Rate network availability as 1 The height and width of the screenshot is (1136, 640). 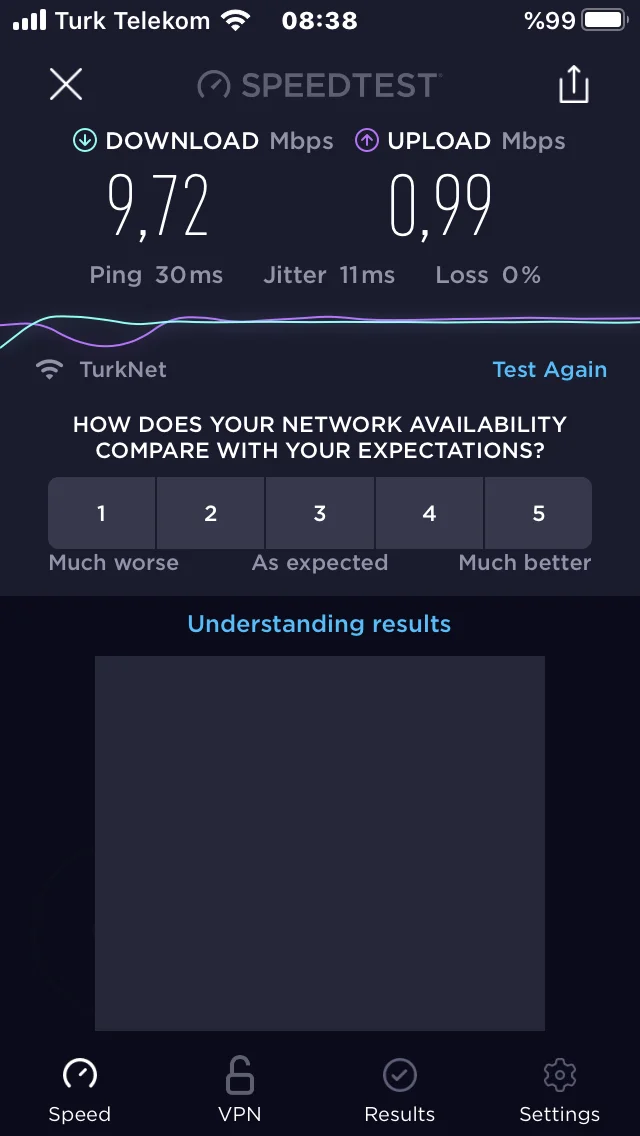click(101, 513)
